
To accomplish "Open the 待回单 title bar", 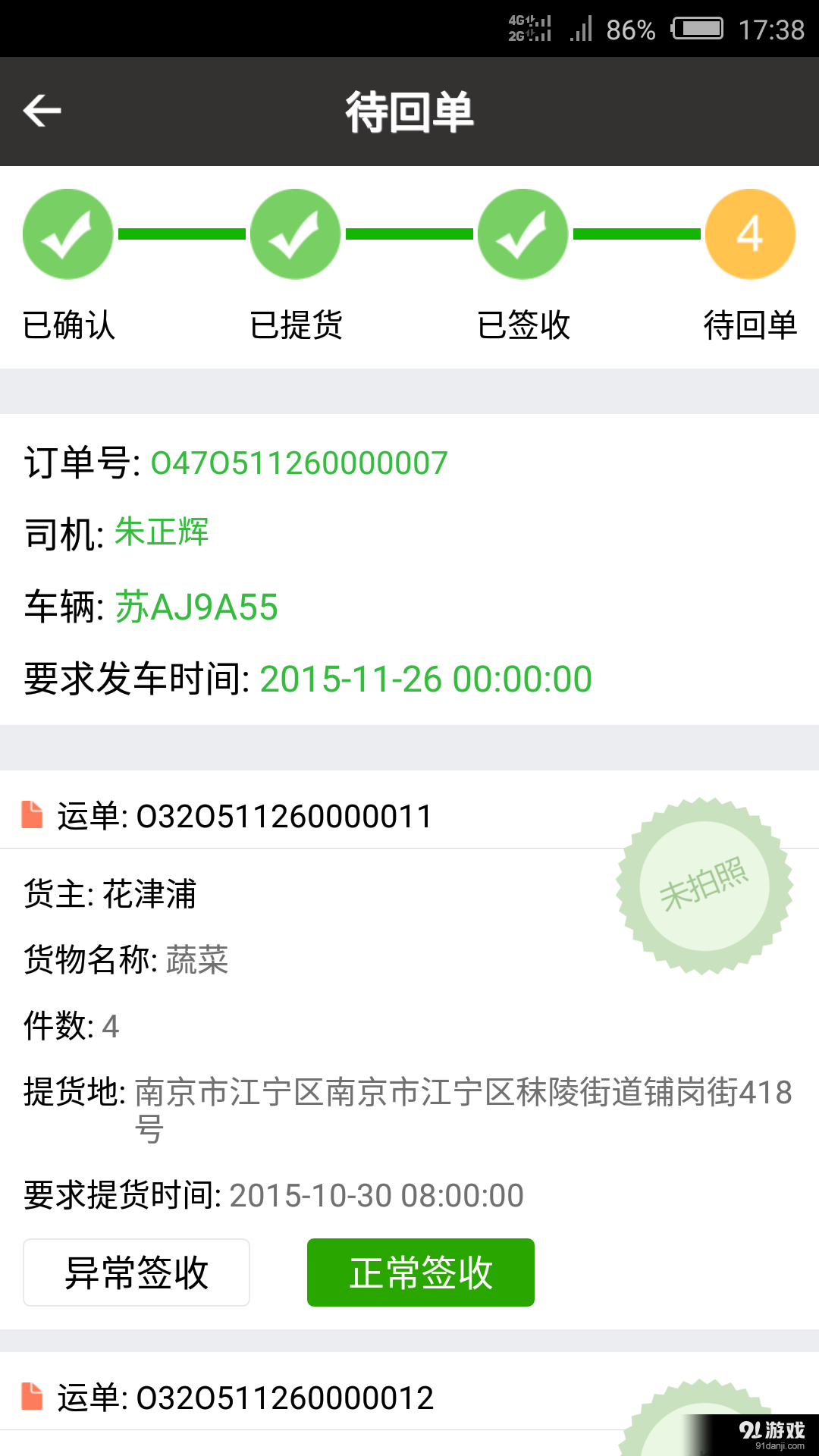I will (409, 111).
